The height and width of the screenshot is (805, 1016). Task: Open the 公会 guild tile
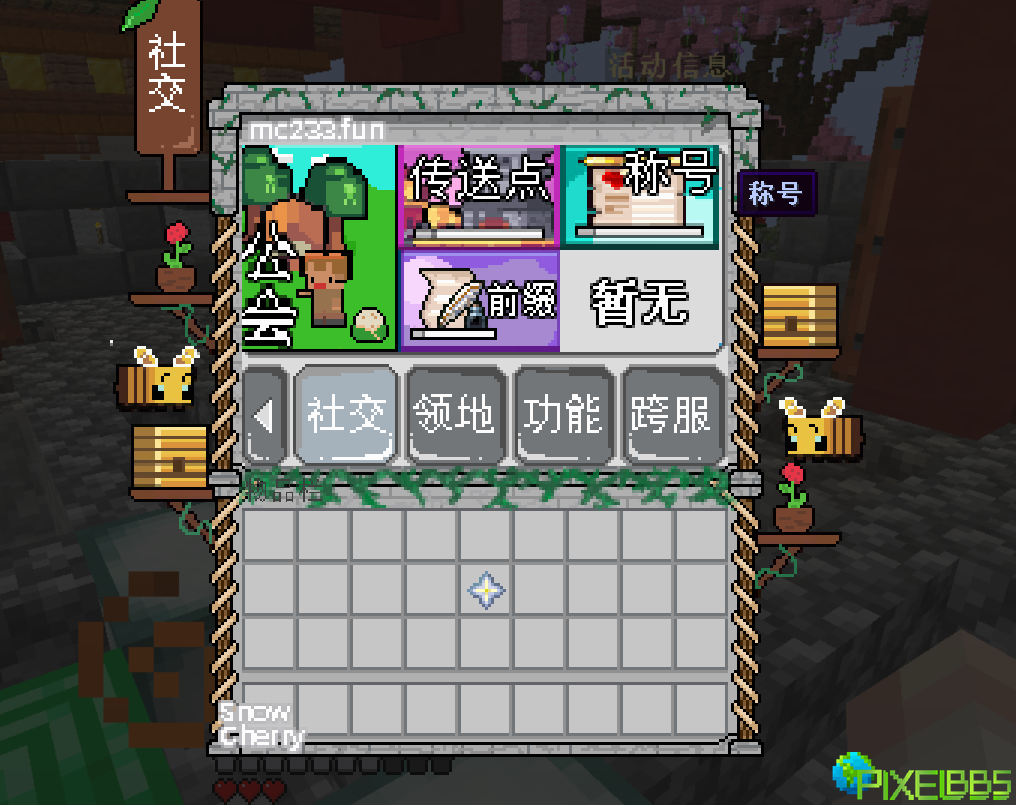(x=318, y=248)
